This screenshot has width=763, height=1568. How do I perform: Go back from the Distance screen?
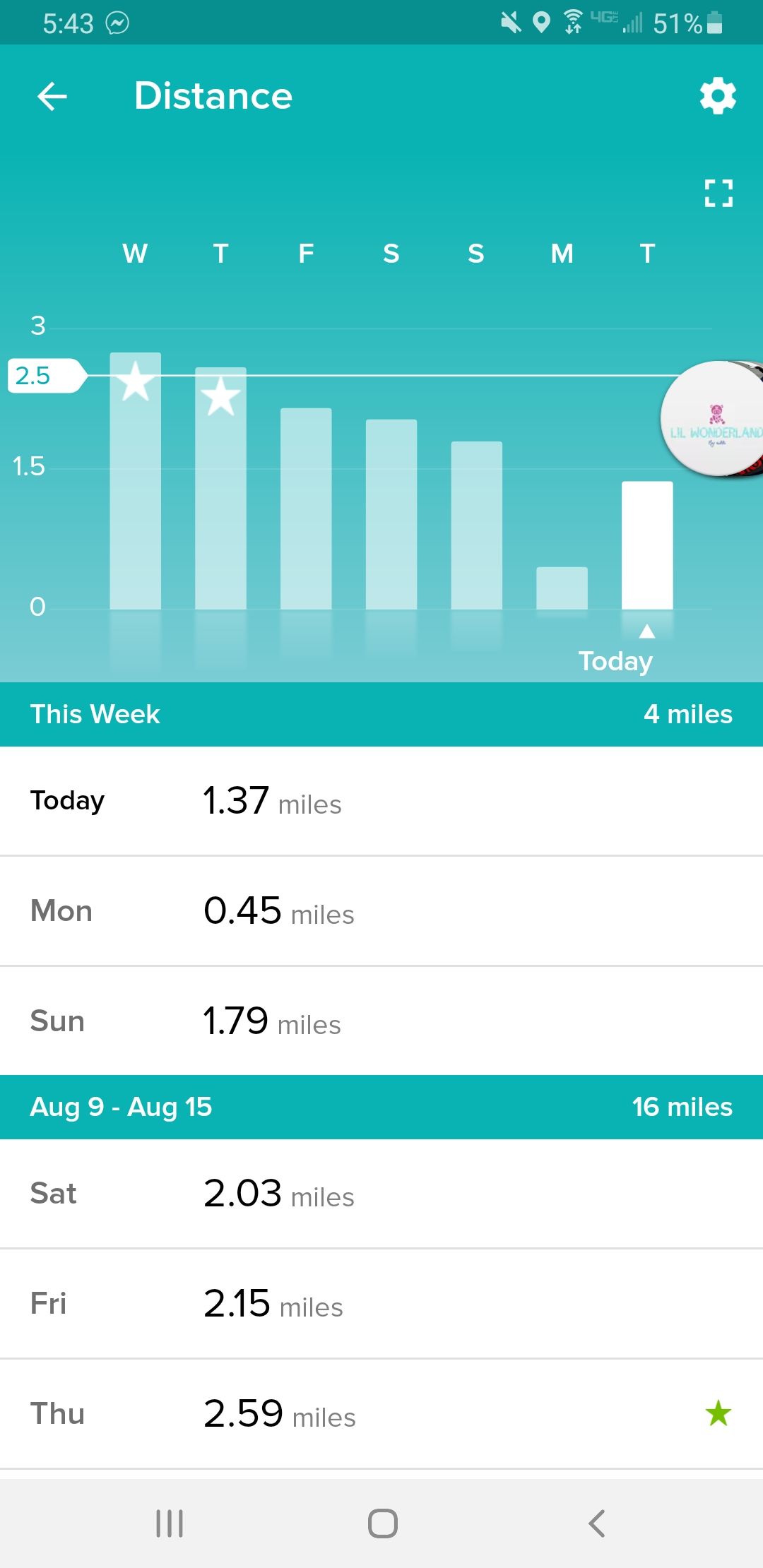(x=52, y=97)
